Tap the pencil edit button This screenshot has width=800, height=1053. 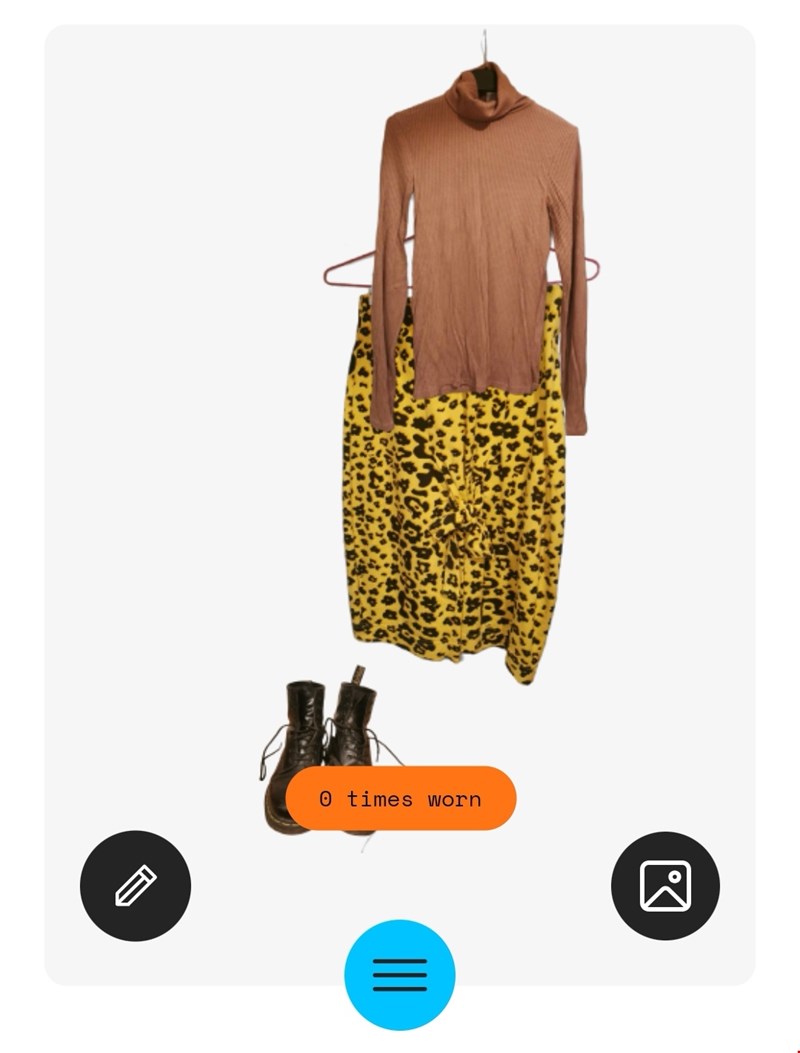tap(135, 886)
